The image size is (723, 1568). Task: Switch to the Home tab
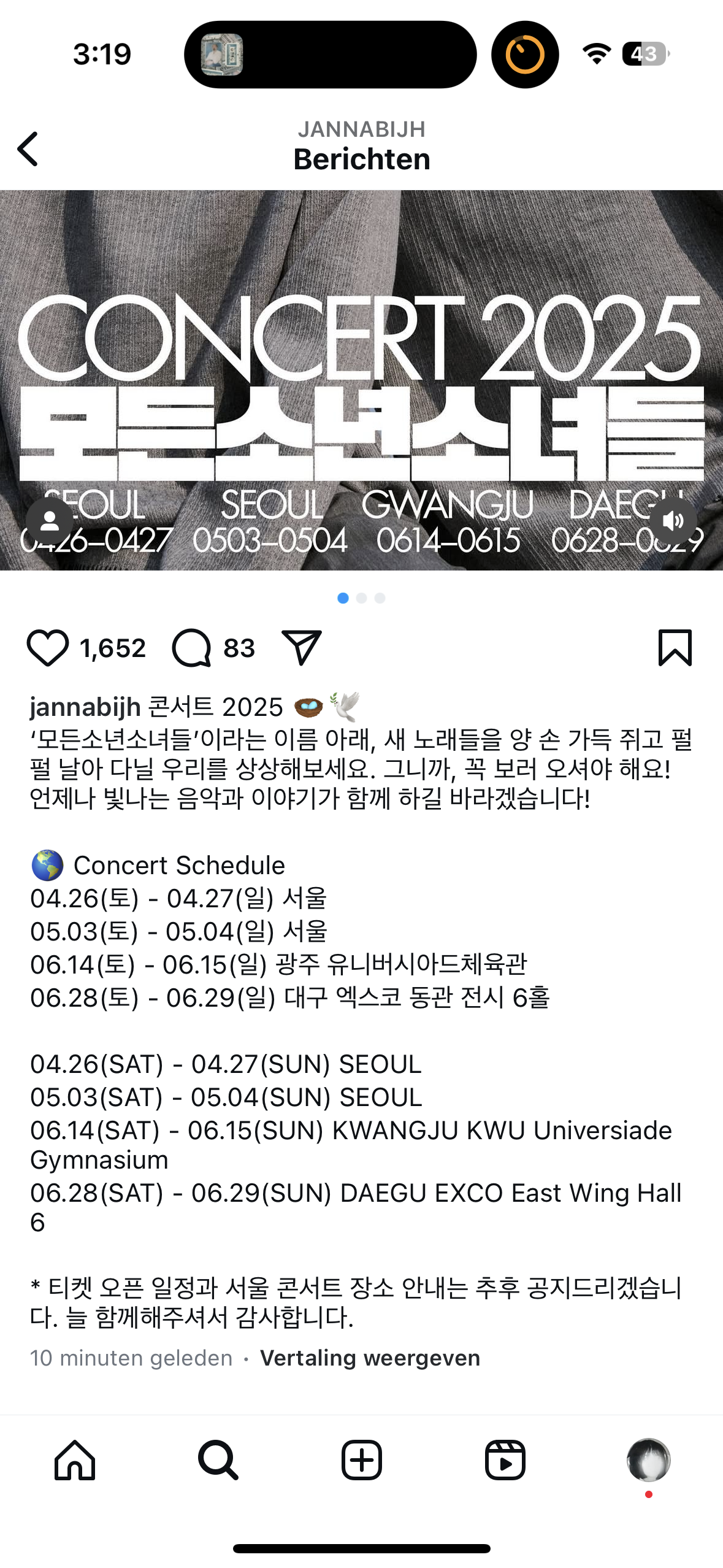(x=75, y=1460)
